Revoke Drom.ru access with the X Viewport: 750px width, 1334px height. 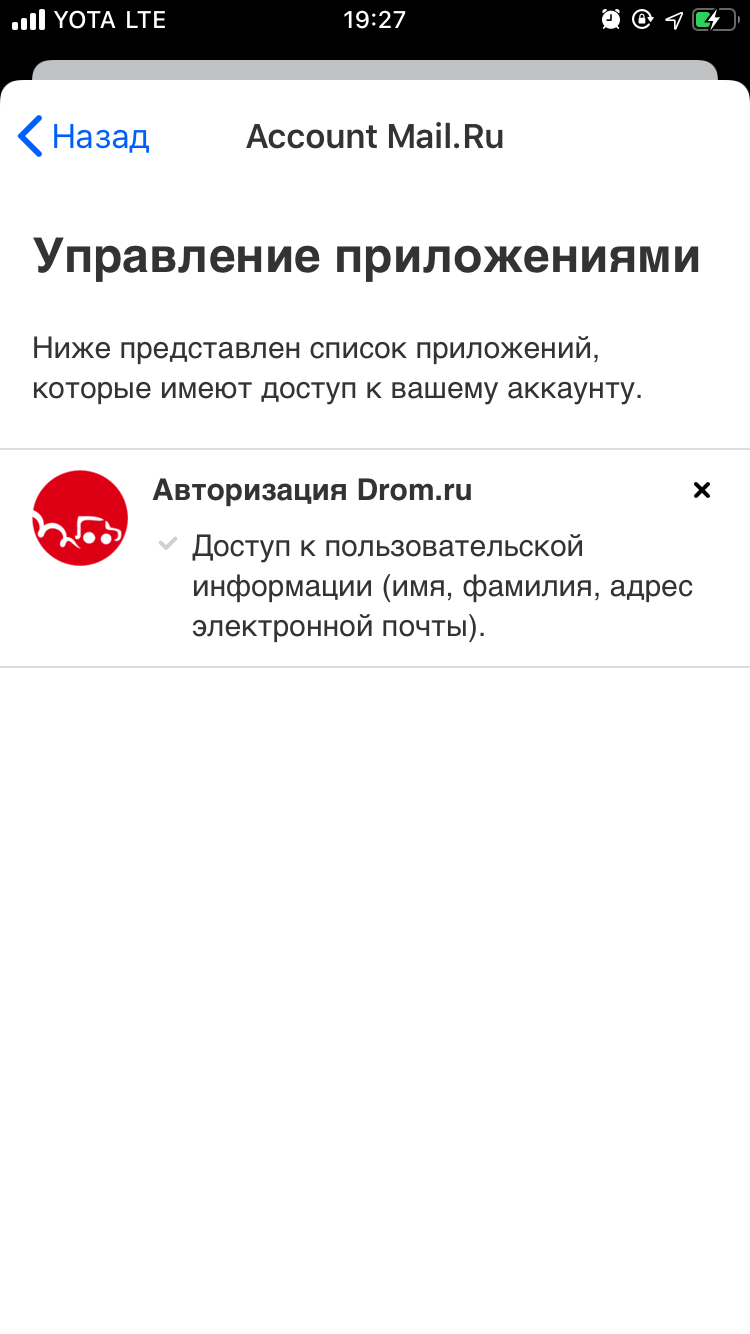[x=702, y=490]
